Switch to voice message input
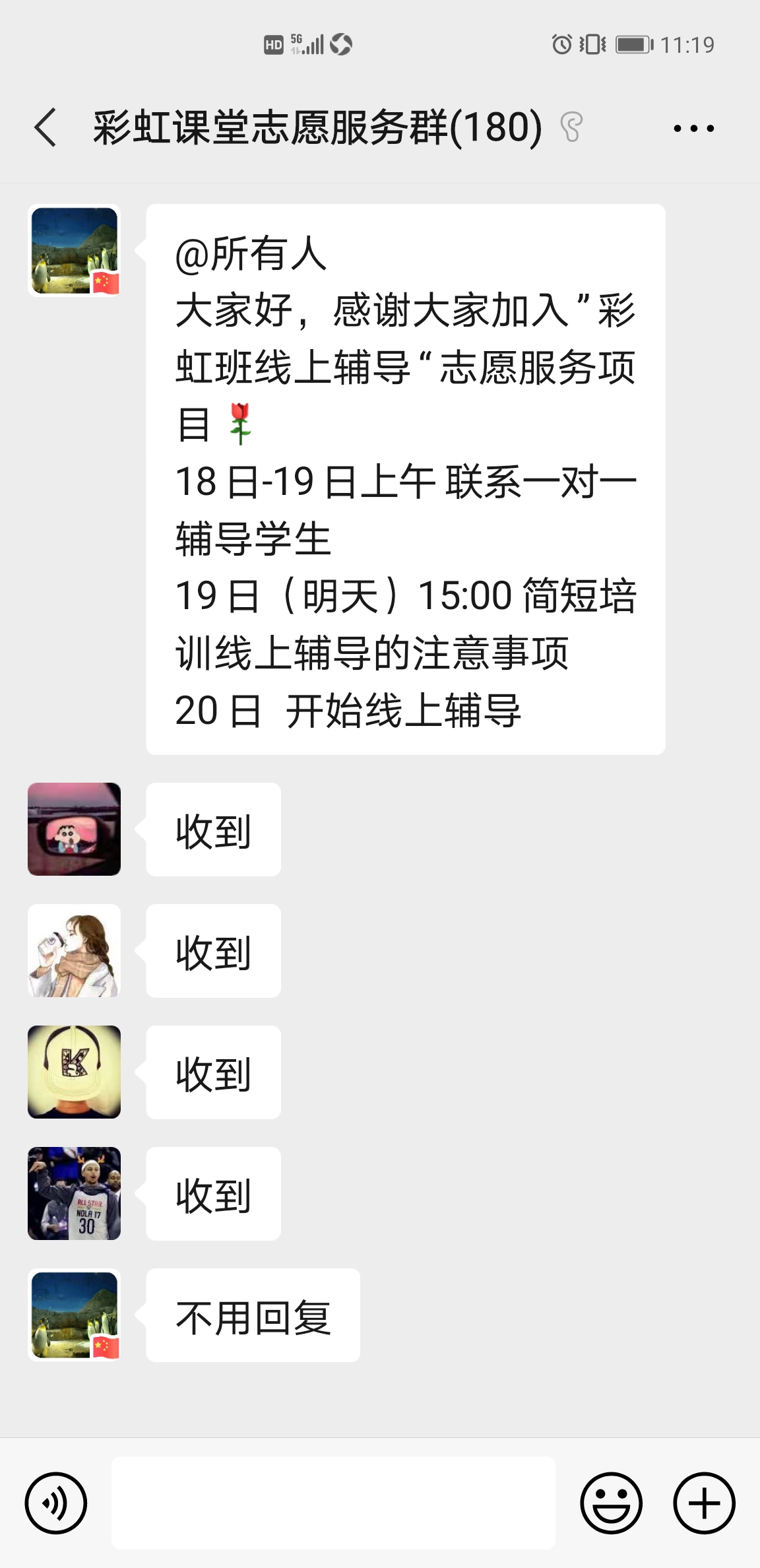The height and width of the screenshot is (1568, 760). (56, 1503)
